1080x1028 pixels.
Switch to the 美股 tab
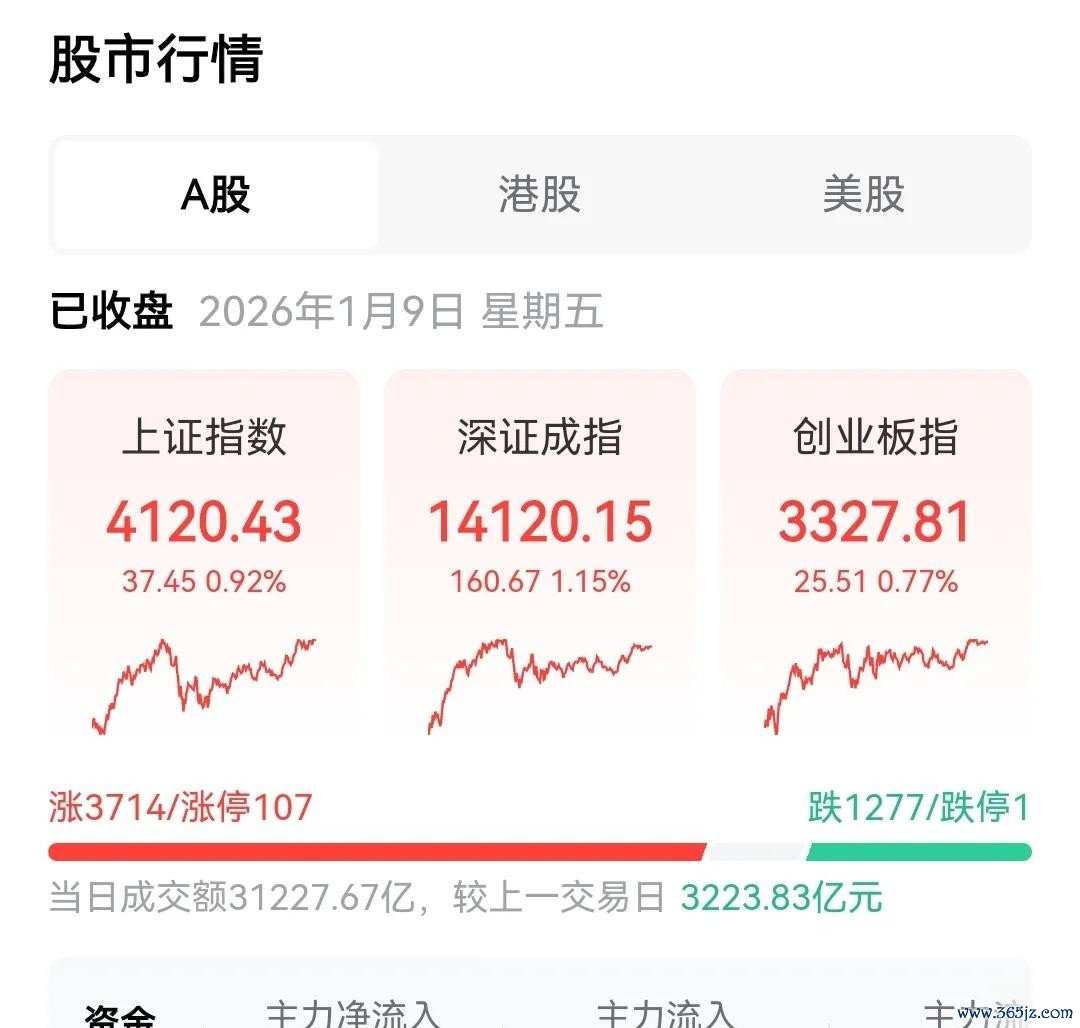click(864, 195)
